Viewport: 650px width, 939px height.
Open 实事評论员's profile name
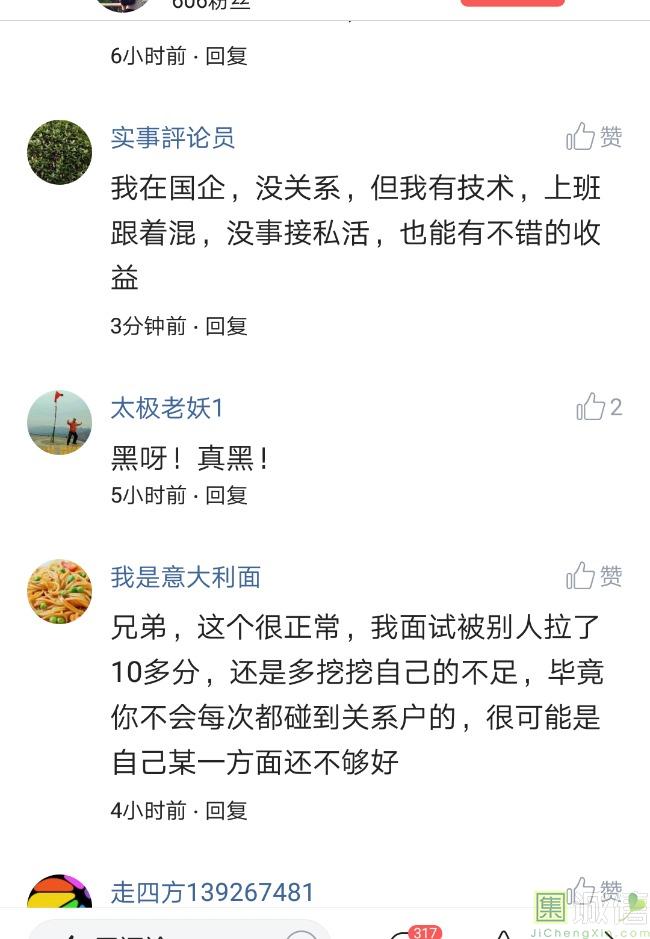[173, 137]
